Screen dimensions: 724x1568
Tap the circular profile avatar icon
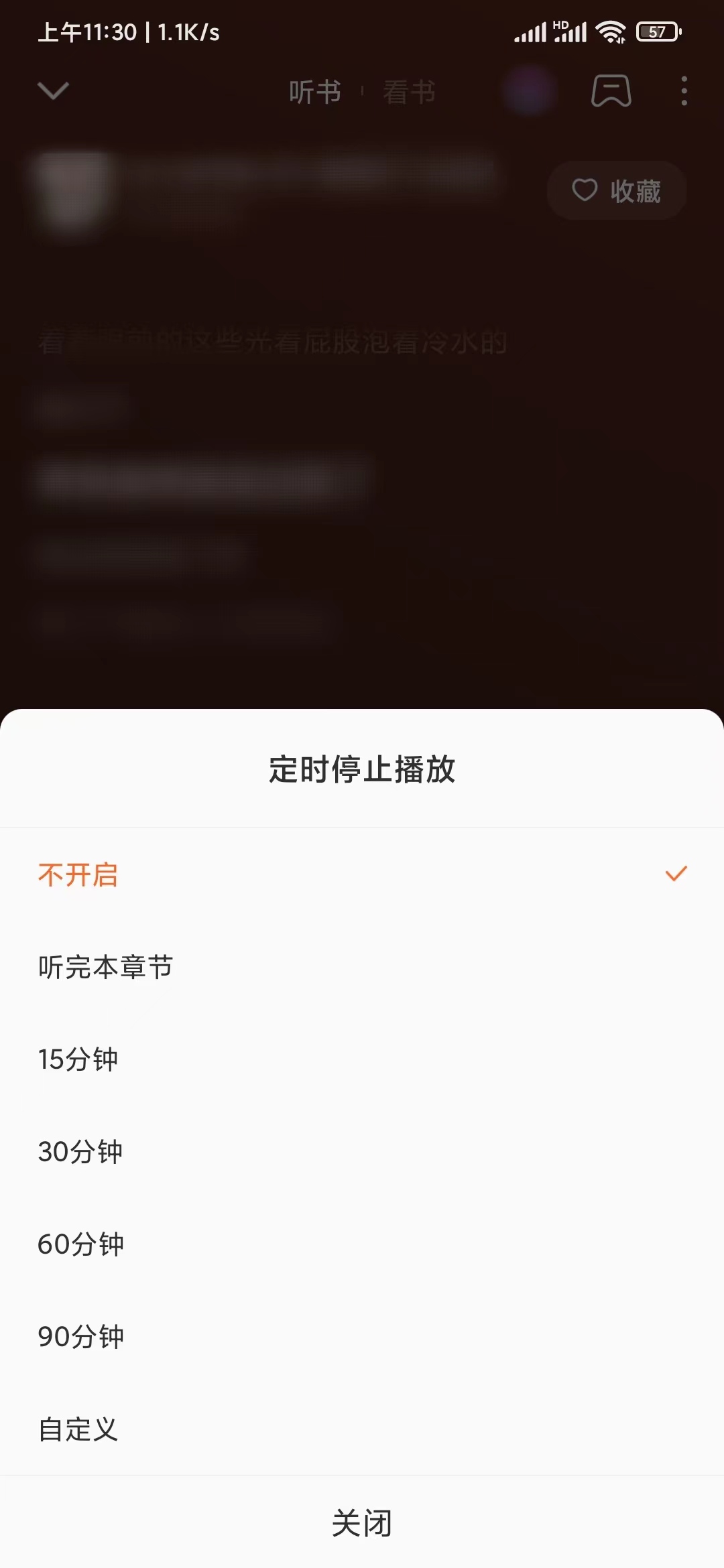[x=529, y=89]
